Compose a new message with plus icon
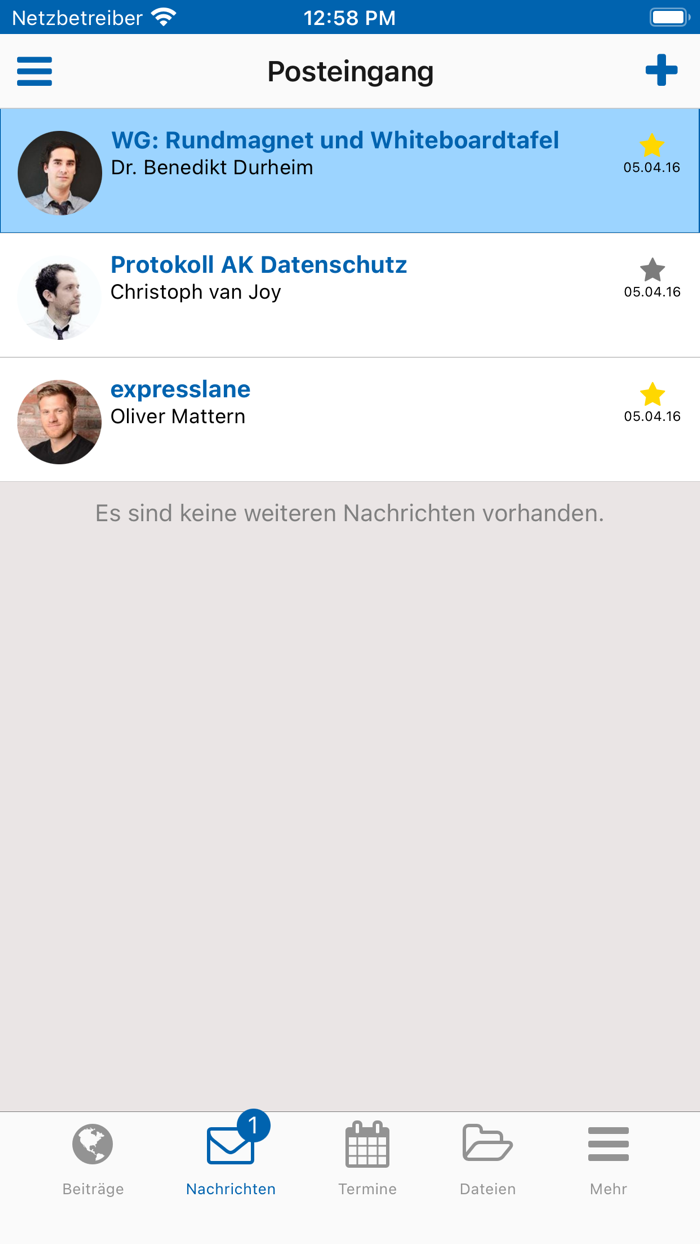Image resolution: width=700 pixels, height=1244 pixels. coord(661,71)
